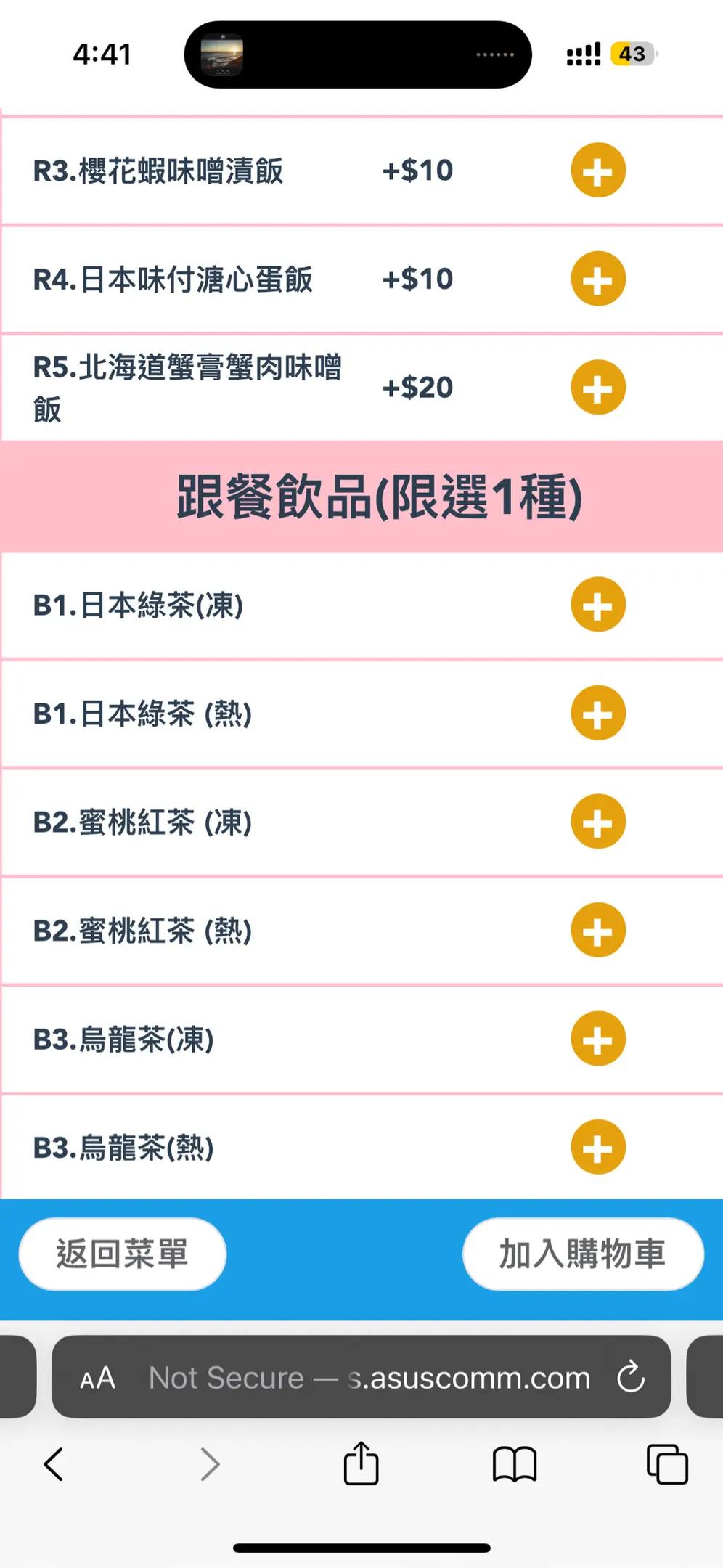Pick B1 日本綠茶 (熱) drink
The width and height of the screenshot is (723, 1568).
[x=598, y=713]
